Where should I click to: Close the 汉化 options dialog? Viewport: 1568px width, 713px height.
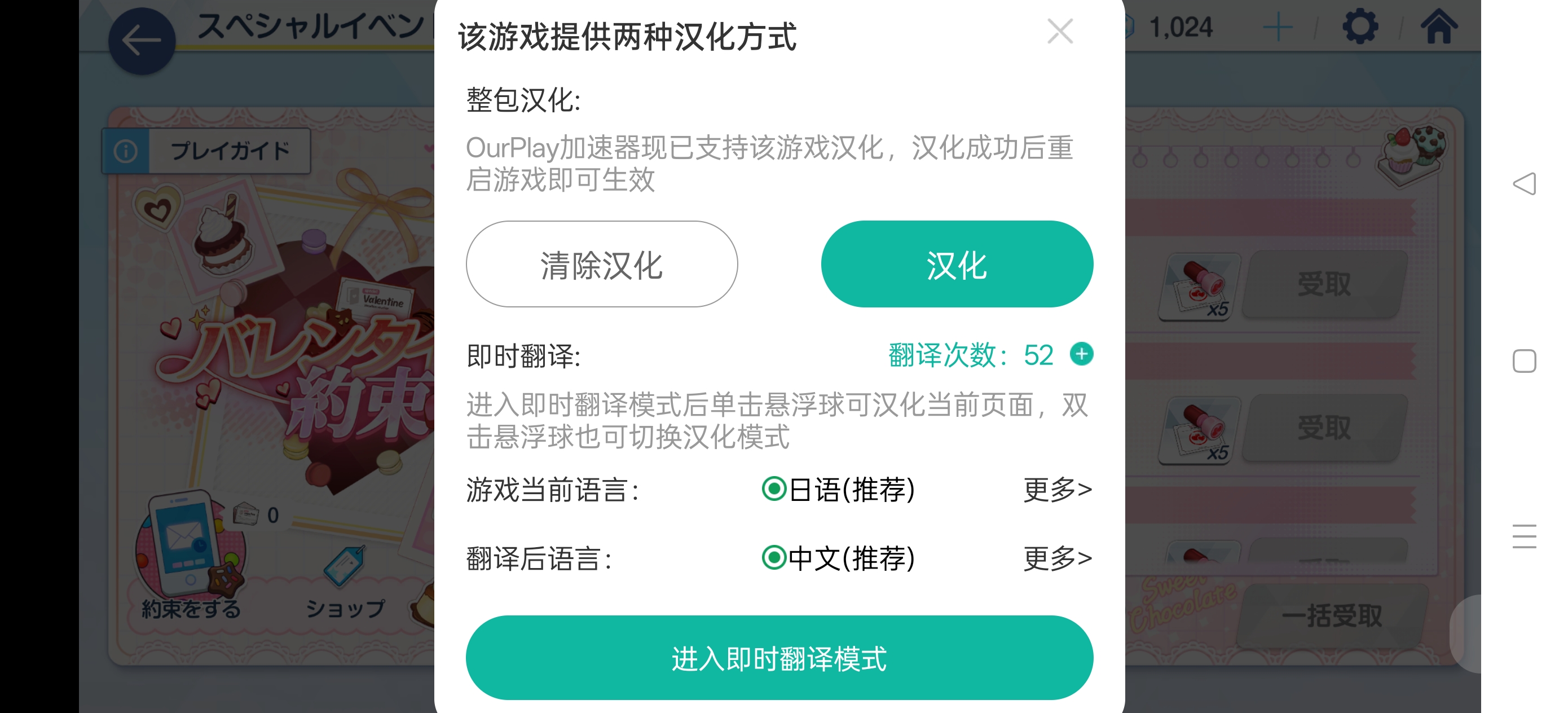1060,31
